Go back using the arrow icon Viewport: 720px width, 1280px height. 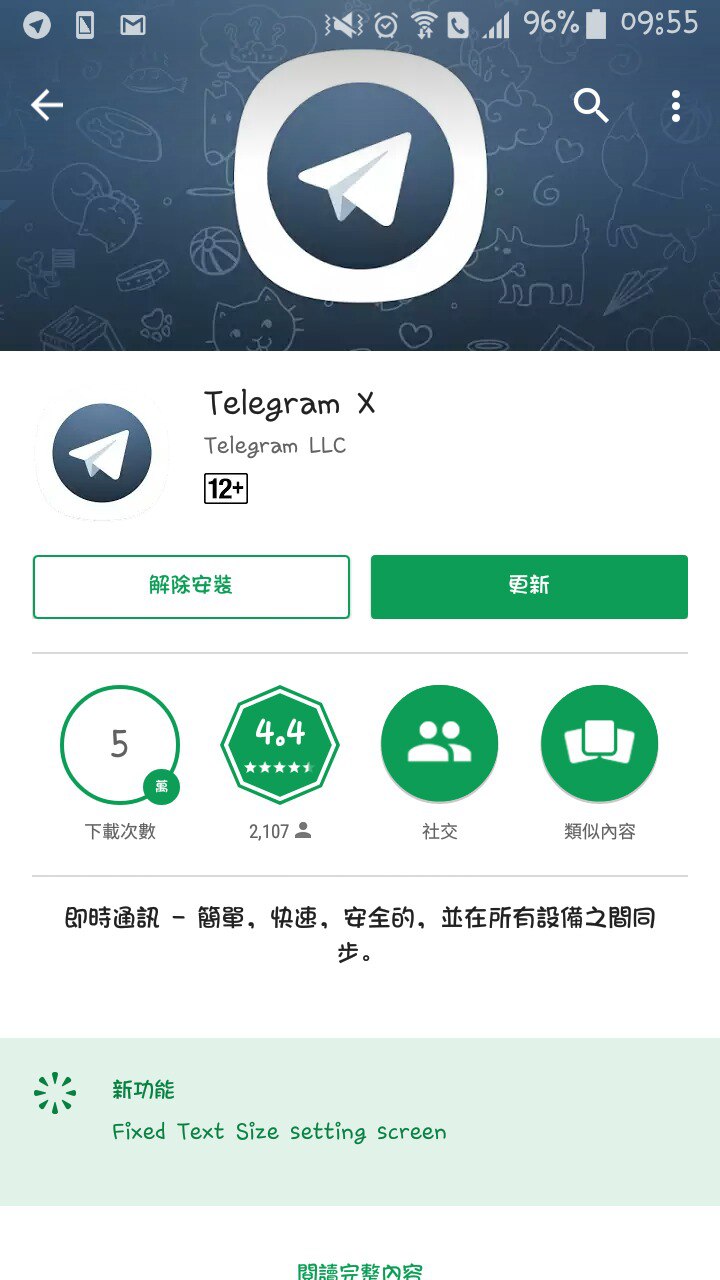tap(47, 105)
